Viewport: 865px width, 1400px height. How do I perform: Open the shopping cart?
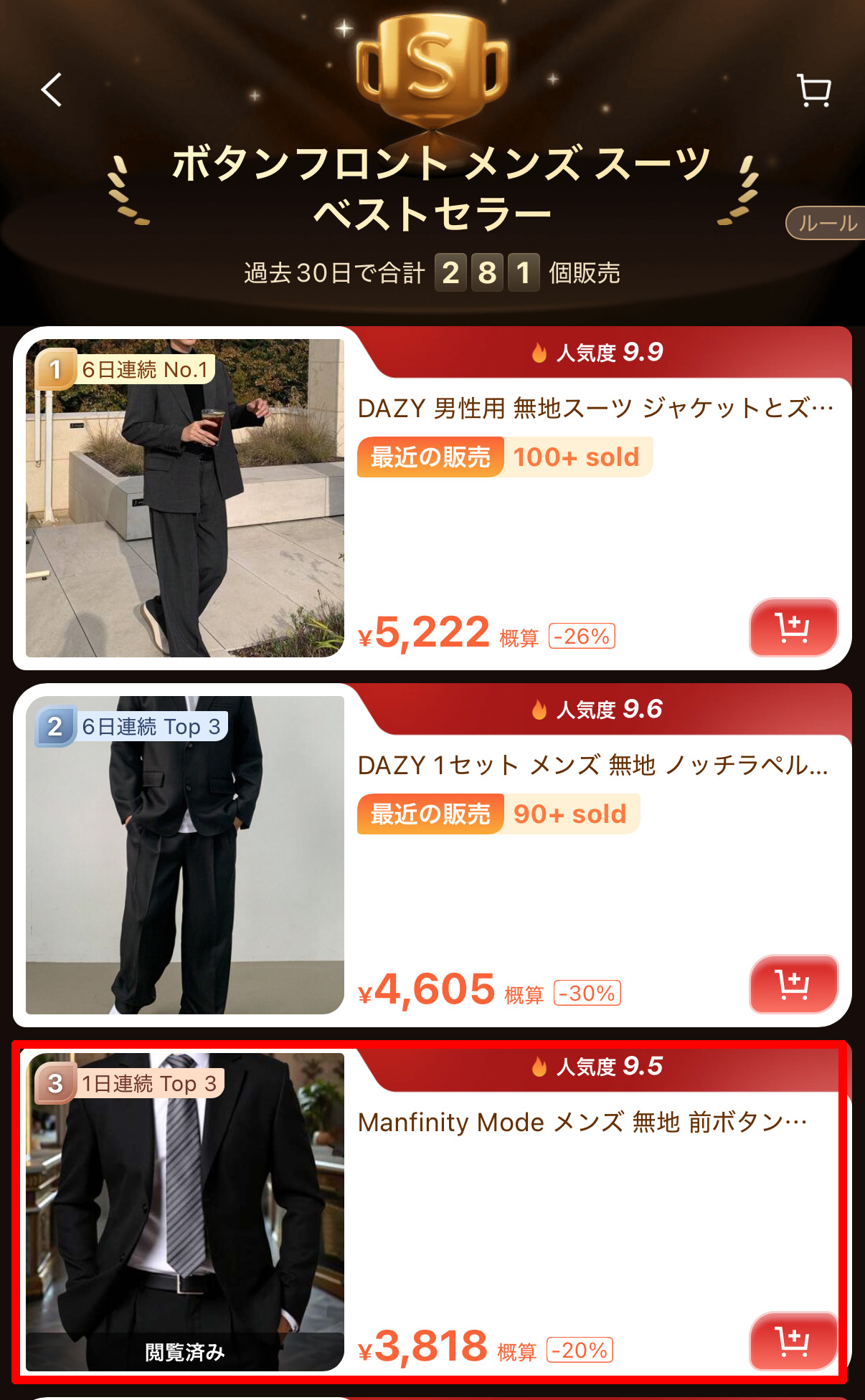coord(814,91)
